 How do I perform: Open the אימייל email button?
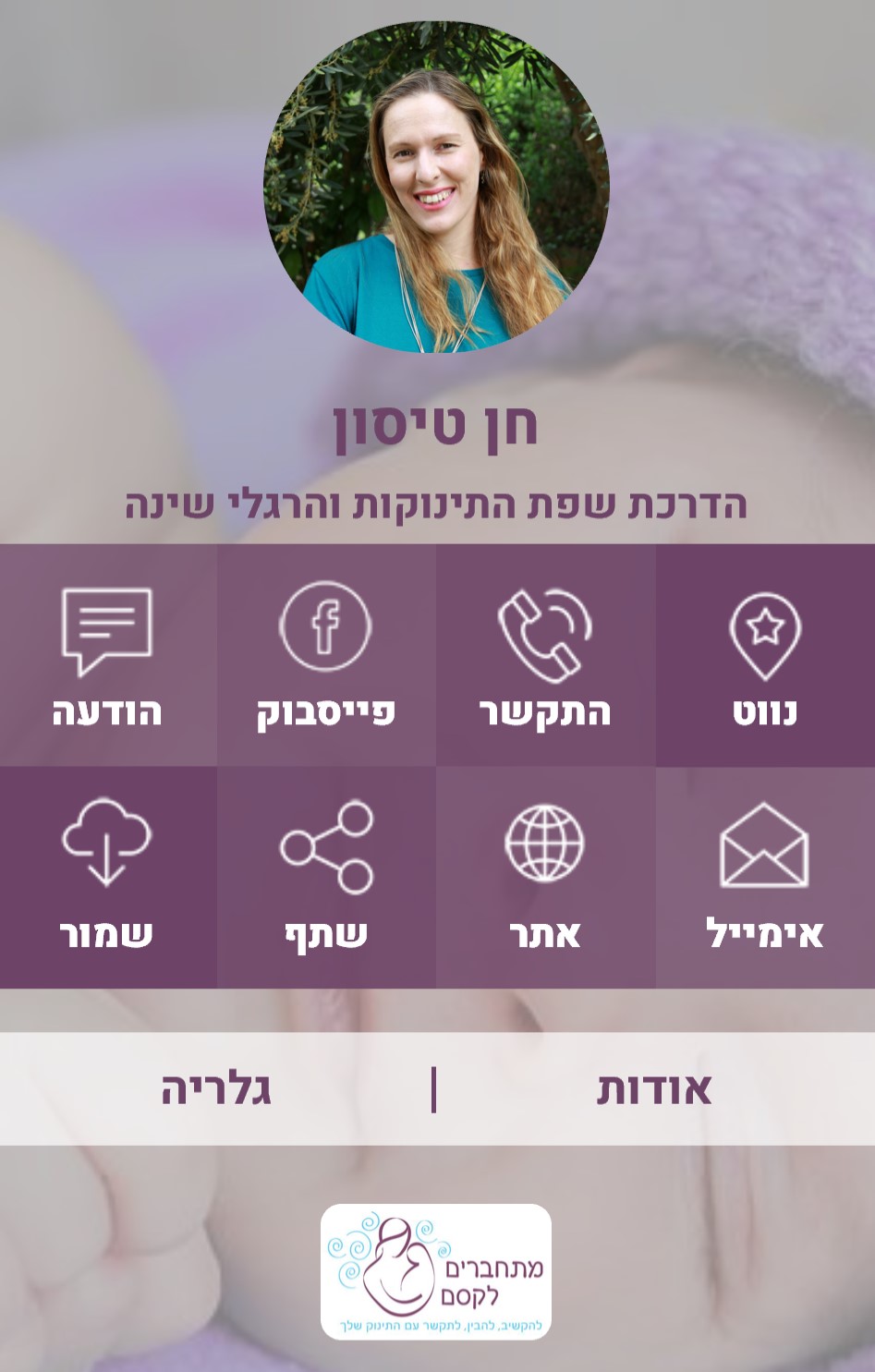(x=765, y=878)
